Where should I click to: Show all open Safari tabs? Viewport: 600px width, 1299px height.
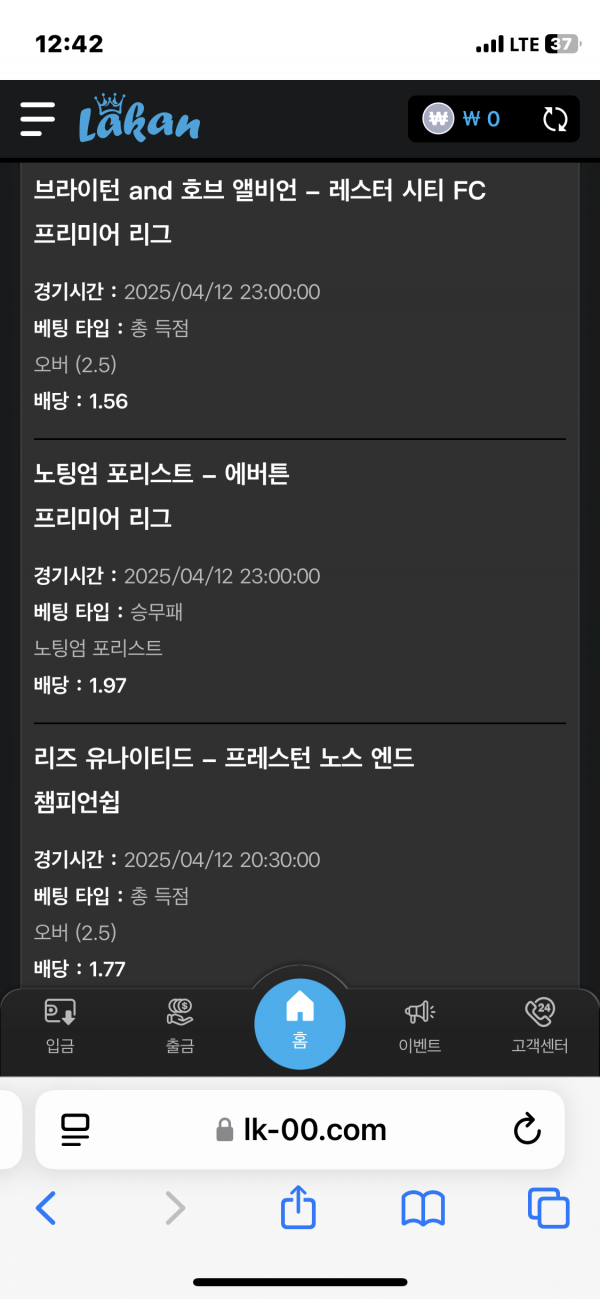point(548,1209)
